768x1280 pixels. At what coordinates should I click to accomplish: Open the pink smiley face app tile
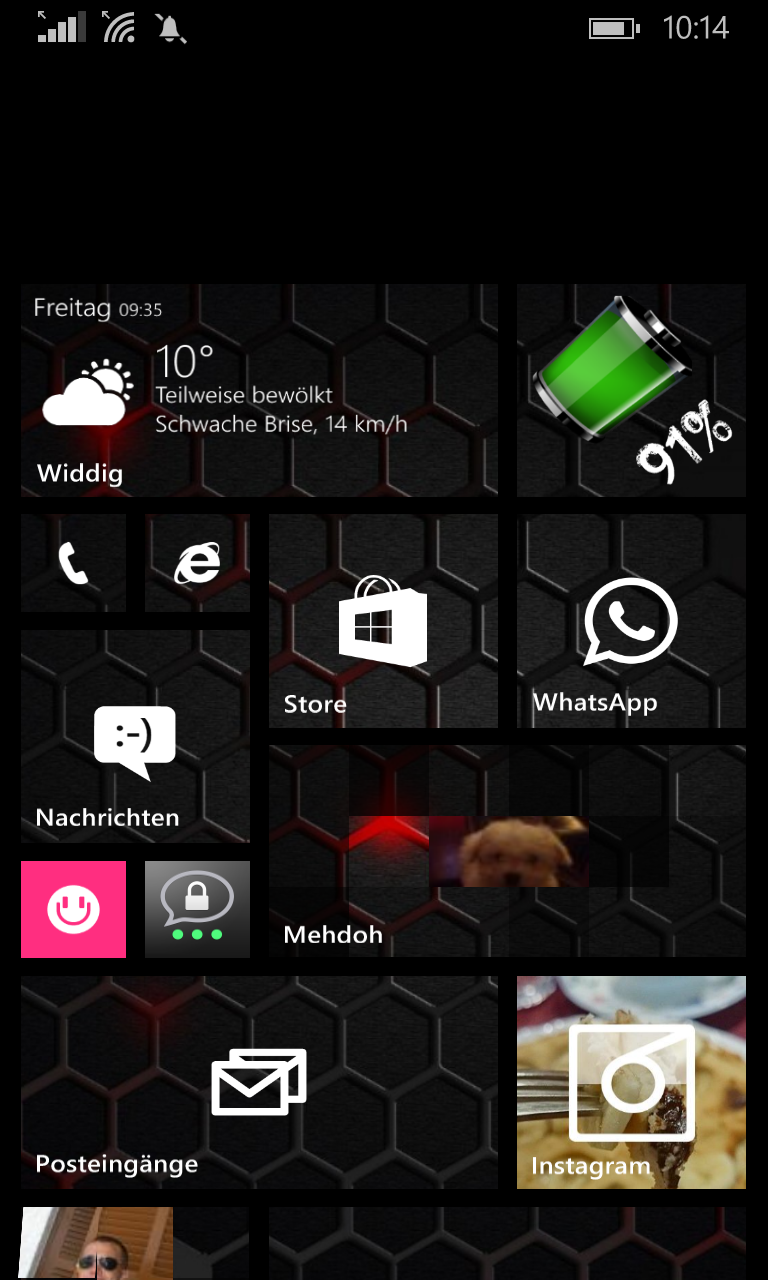73,909
